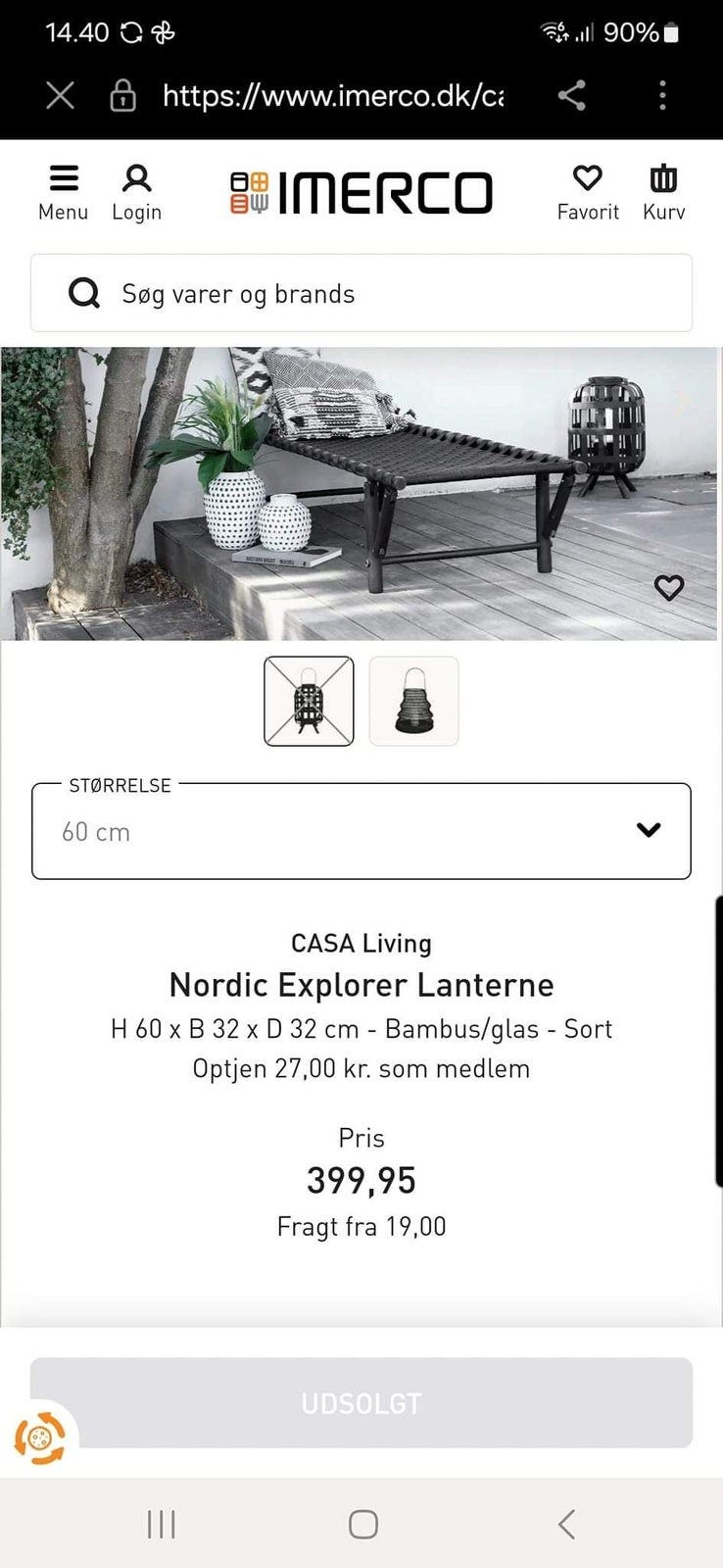The height and width of the screenshot is (1568, 723).
Task: Click the UDSOLGT button
Action: (x=361, y=1401)
